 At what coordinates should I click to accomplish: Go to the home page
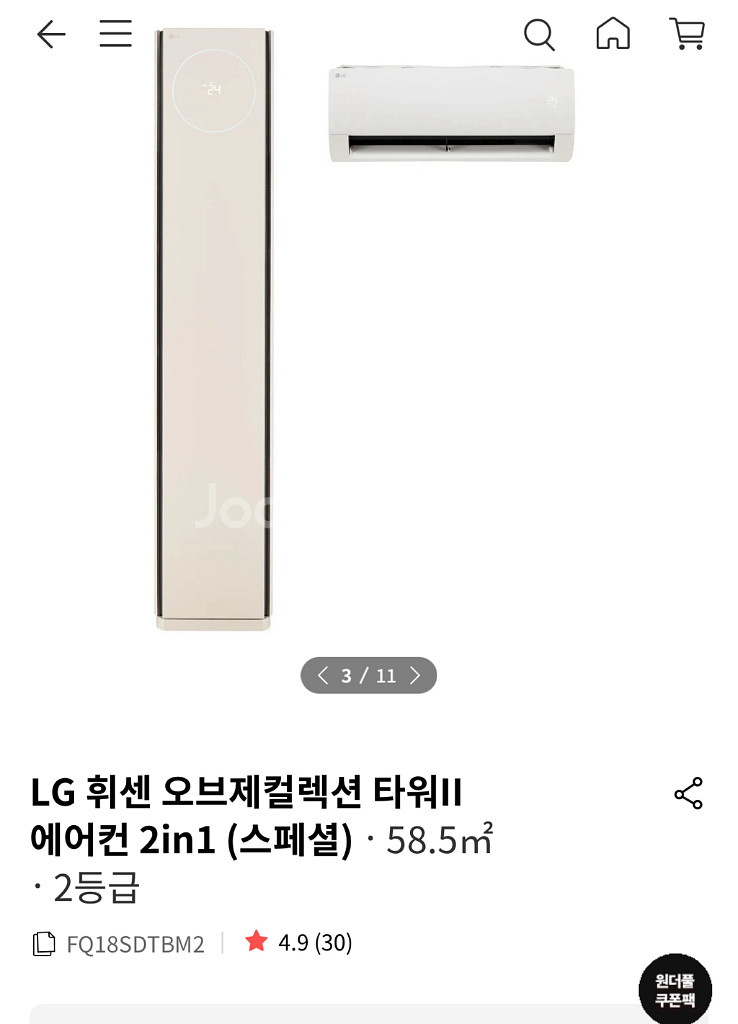click(613, 35)
